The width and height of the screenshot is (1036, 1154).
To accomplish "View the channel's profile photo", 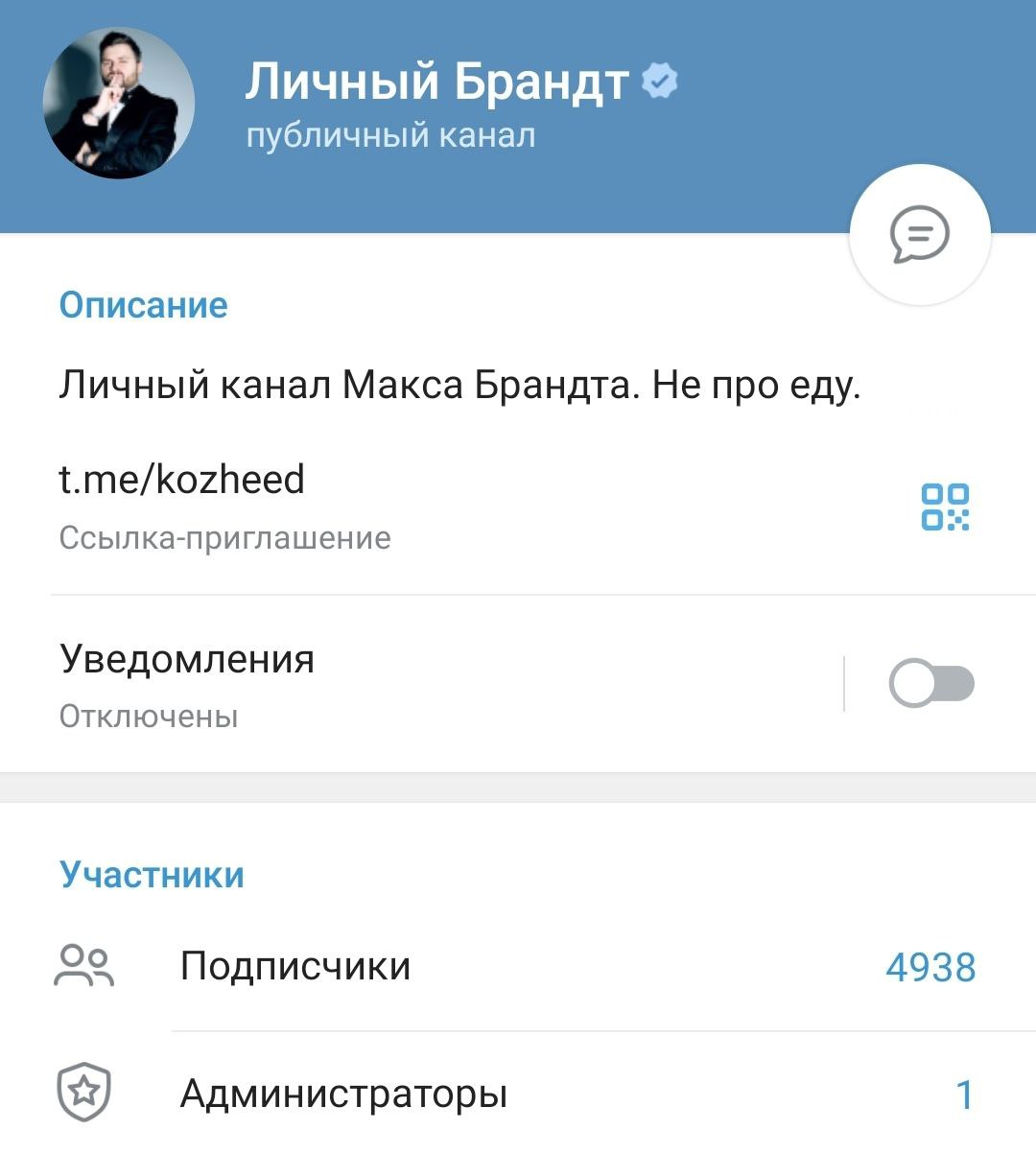I will point(119,103).
